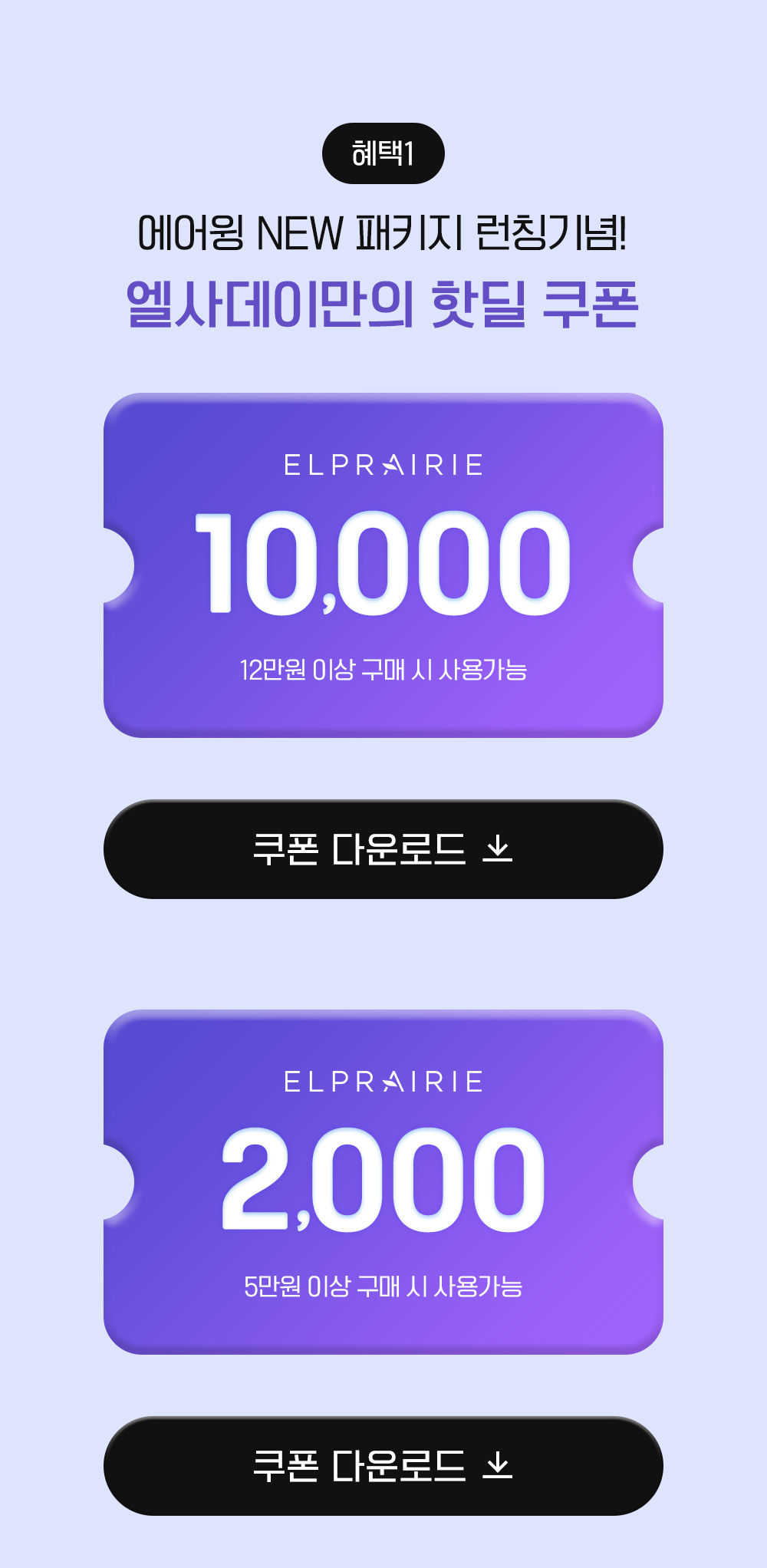Download the 10,000 won coupon
This screenshot has width=767, height=1568.
[383, 849]
